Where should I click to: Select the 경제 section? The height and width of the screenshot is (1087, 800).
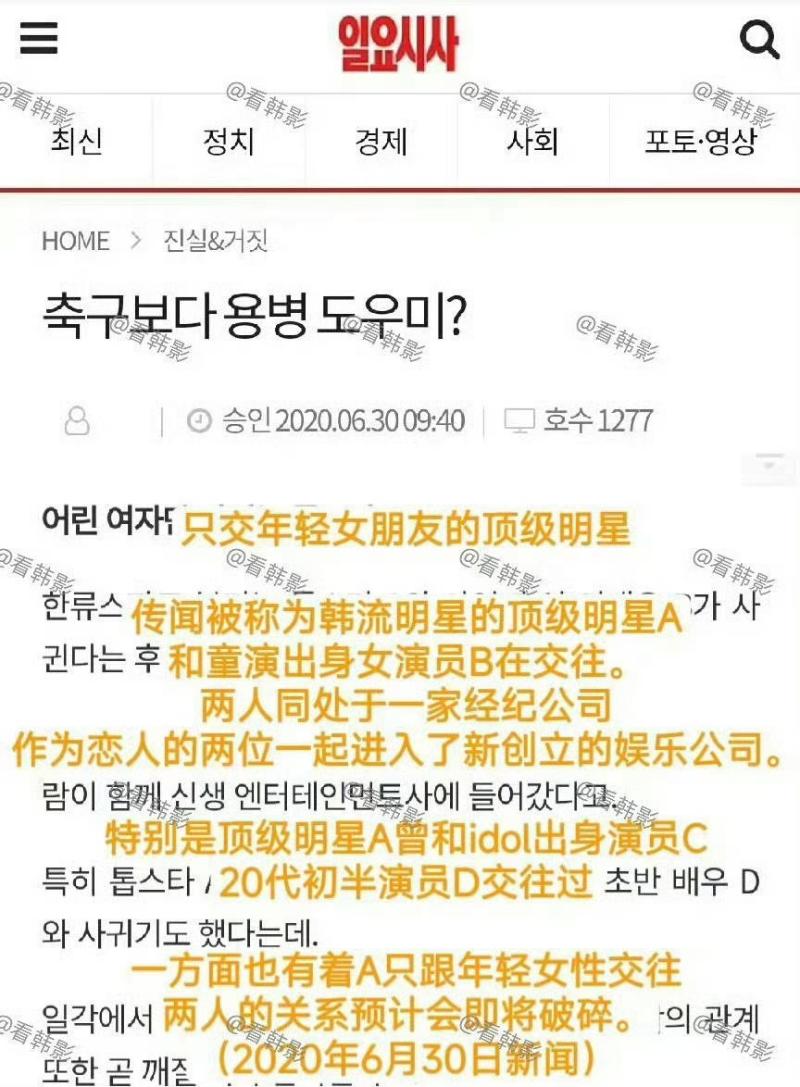click(381, 141)
